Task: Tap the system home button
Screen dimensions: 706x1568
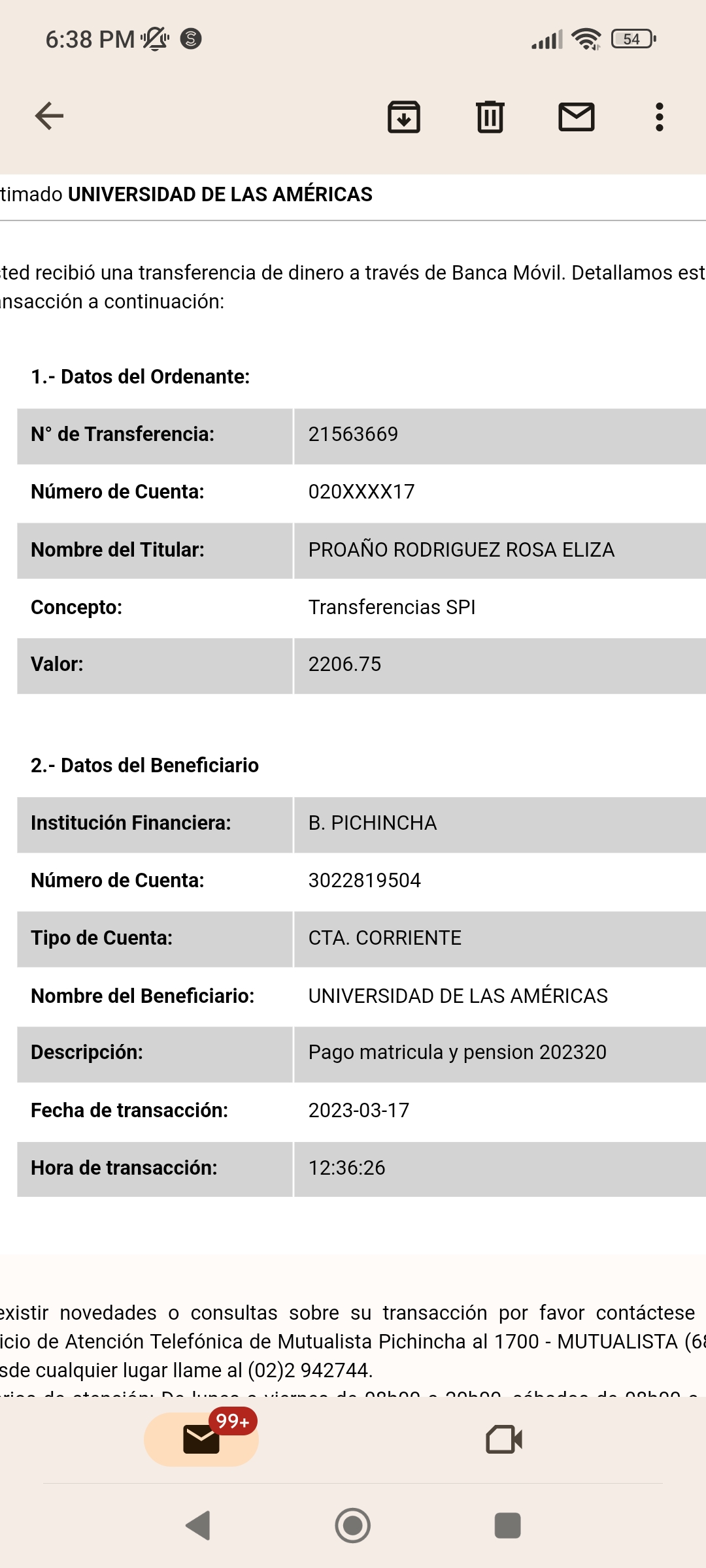Action: pyautogui.click(x=353, y=1526)
